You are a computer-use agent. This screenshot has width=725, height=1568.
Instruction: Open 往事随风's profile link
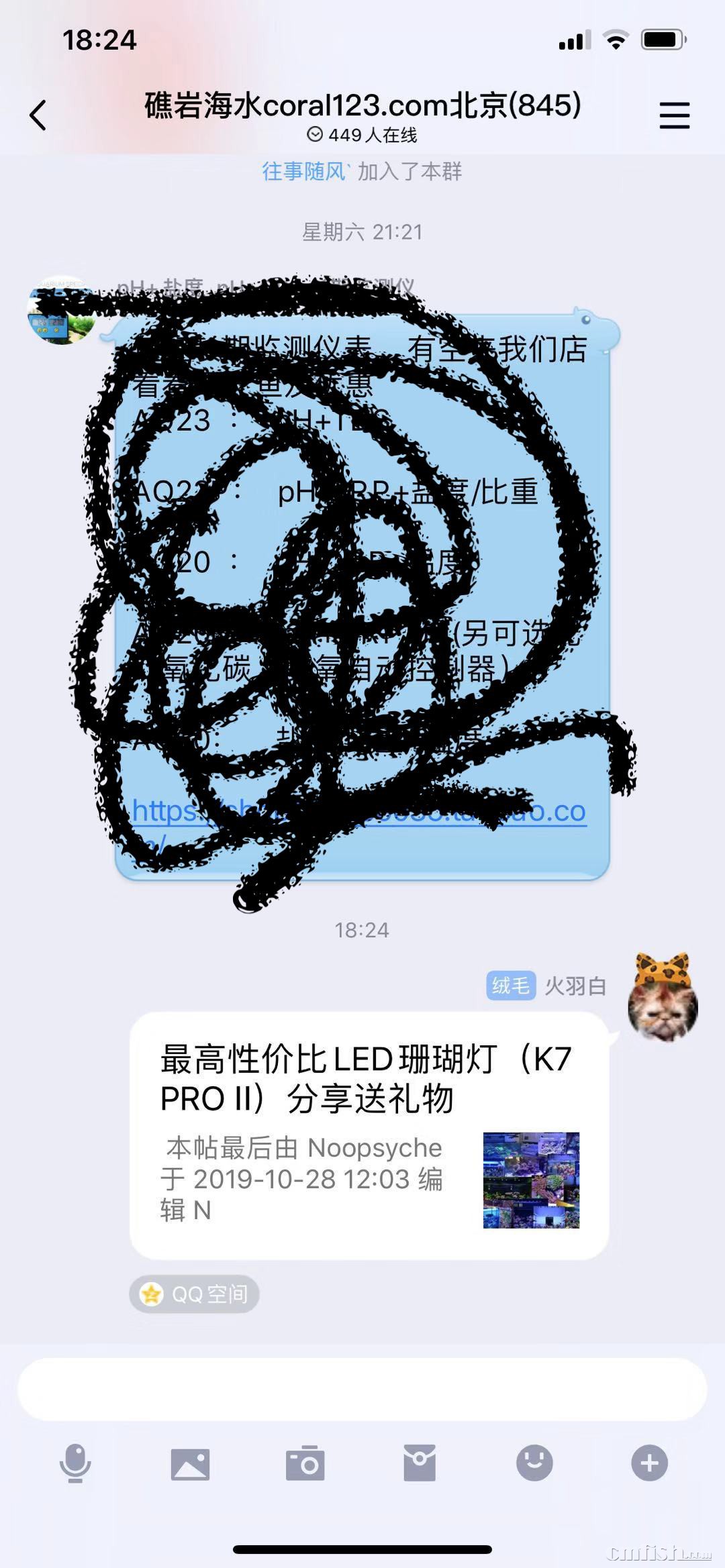tap(303, 172)
